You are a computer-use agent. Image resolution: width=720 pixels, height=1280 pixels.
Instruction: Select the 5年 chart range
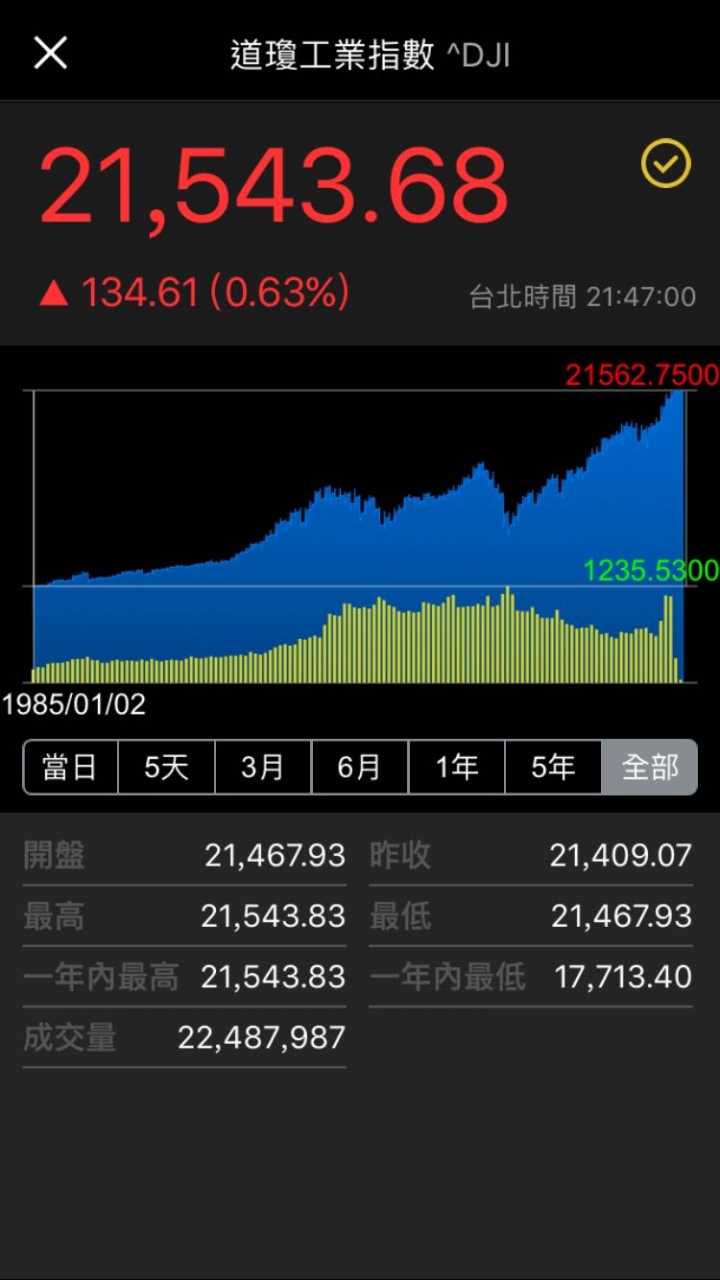[553, 767]
